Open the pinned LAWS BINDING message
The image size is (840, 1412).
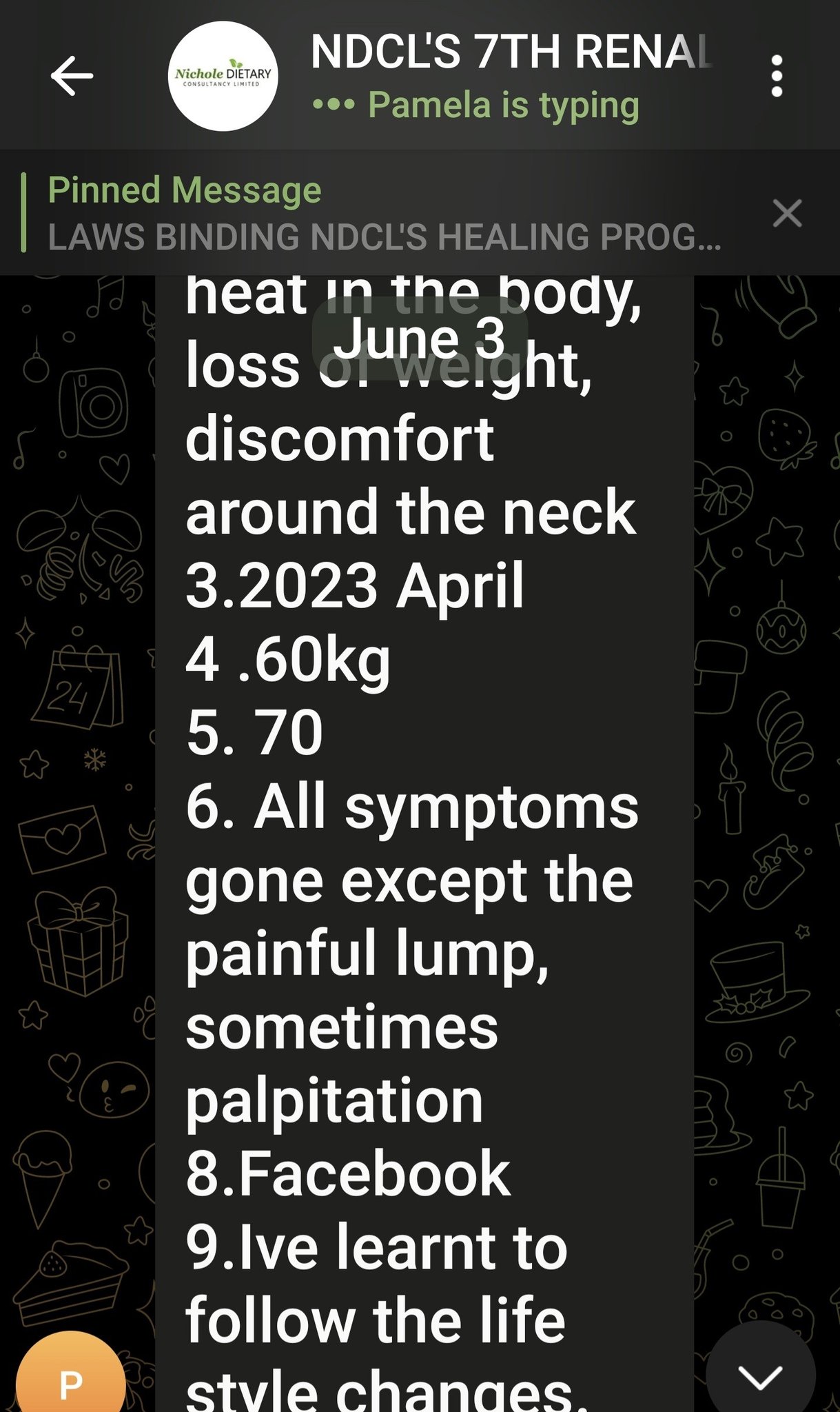pos(383,213)
